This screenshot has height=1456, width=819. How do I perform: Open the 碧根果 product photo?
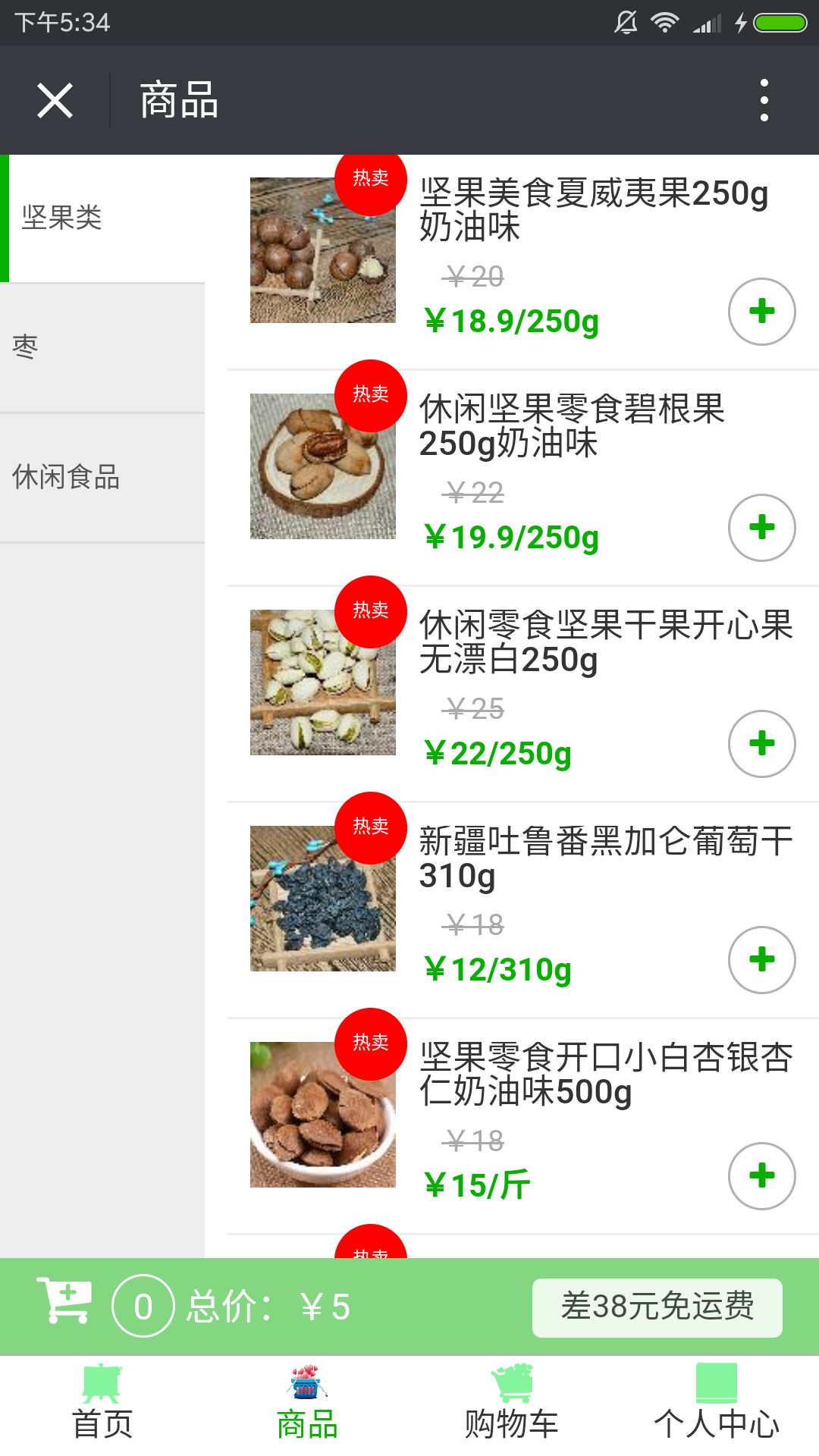click(323, 466)
